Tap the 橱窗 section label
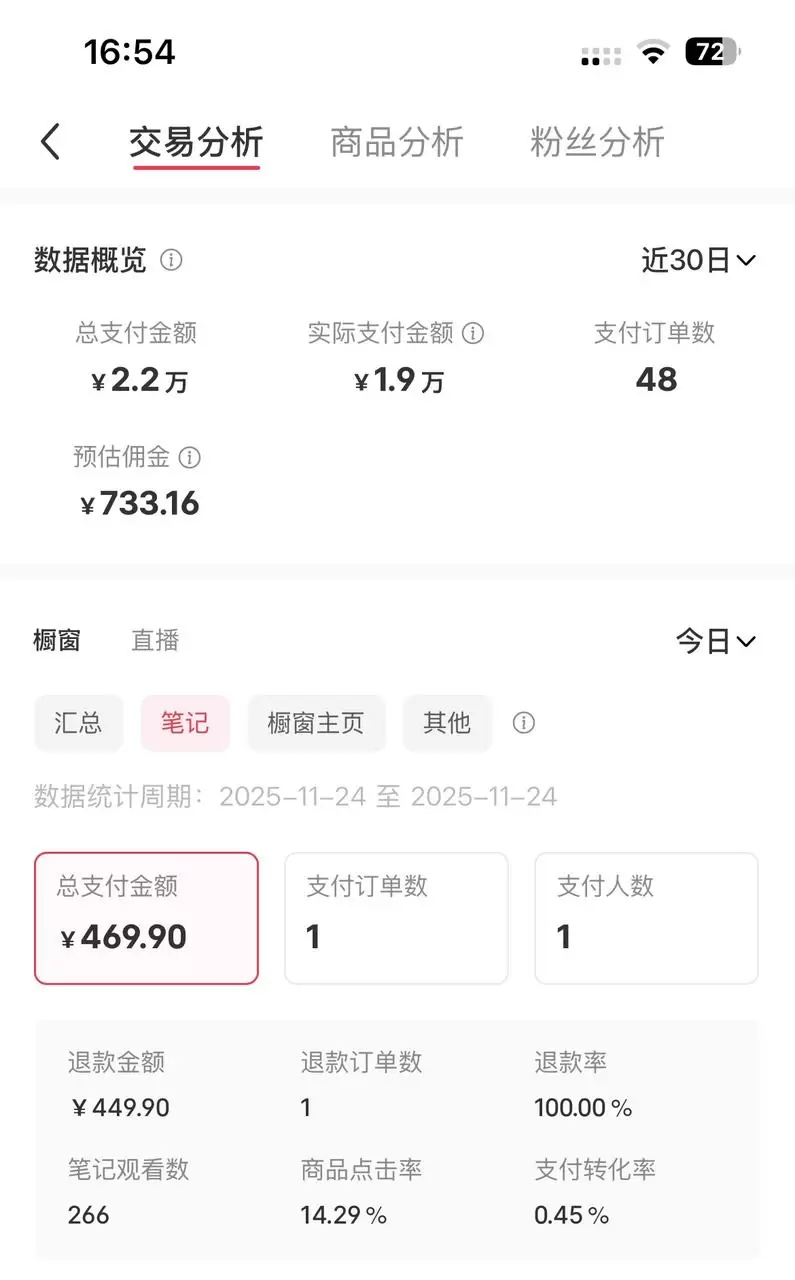Screen dimensions: 795x1280 point(57,640)
